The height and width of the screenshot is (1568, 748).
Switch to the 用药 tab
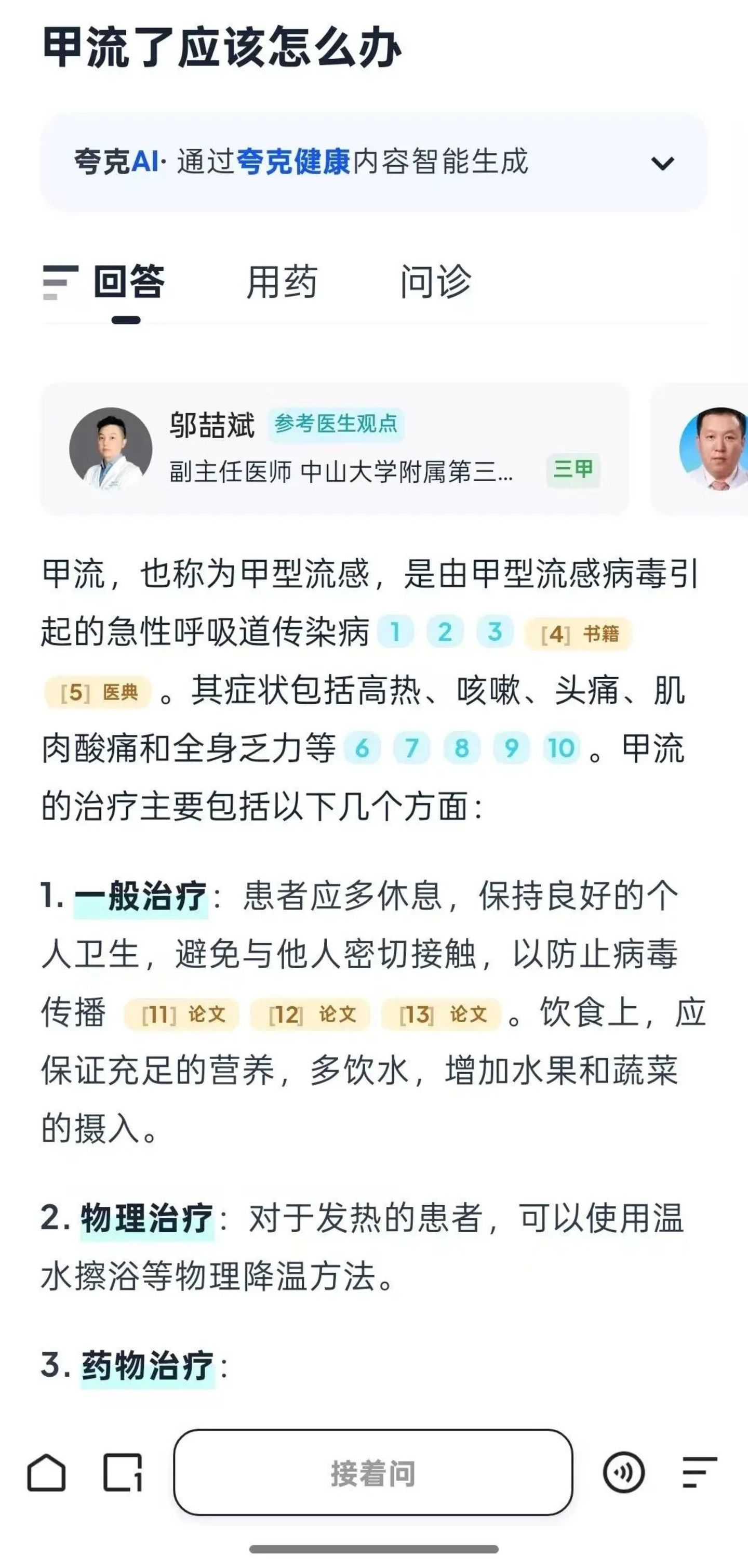(x=281, y=282)
